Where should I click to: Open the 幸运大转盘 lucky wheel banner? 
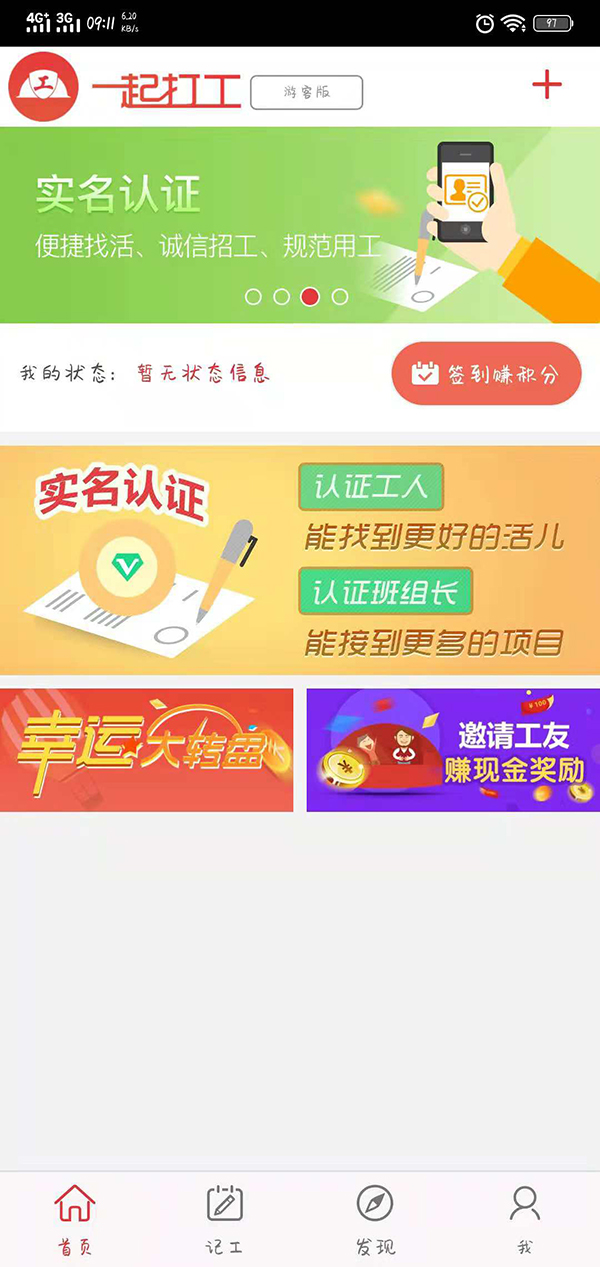click(x=146, y=750)
